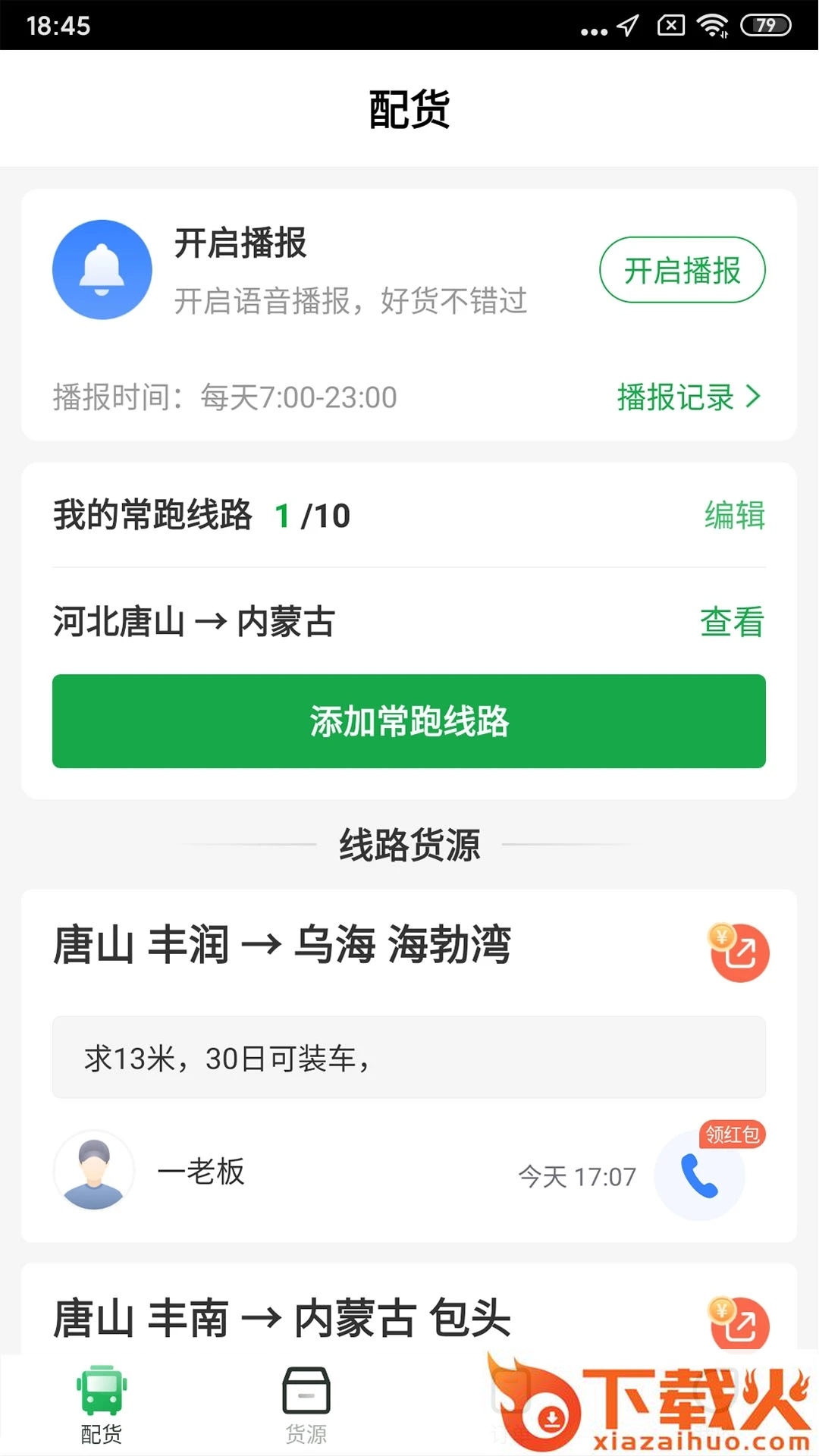Viewport: 819px width, 1456px height.
Task: Open 查看 for the 河北唐山 → 内蒙古 route
Action: (732, 623)
